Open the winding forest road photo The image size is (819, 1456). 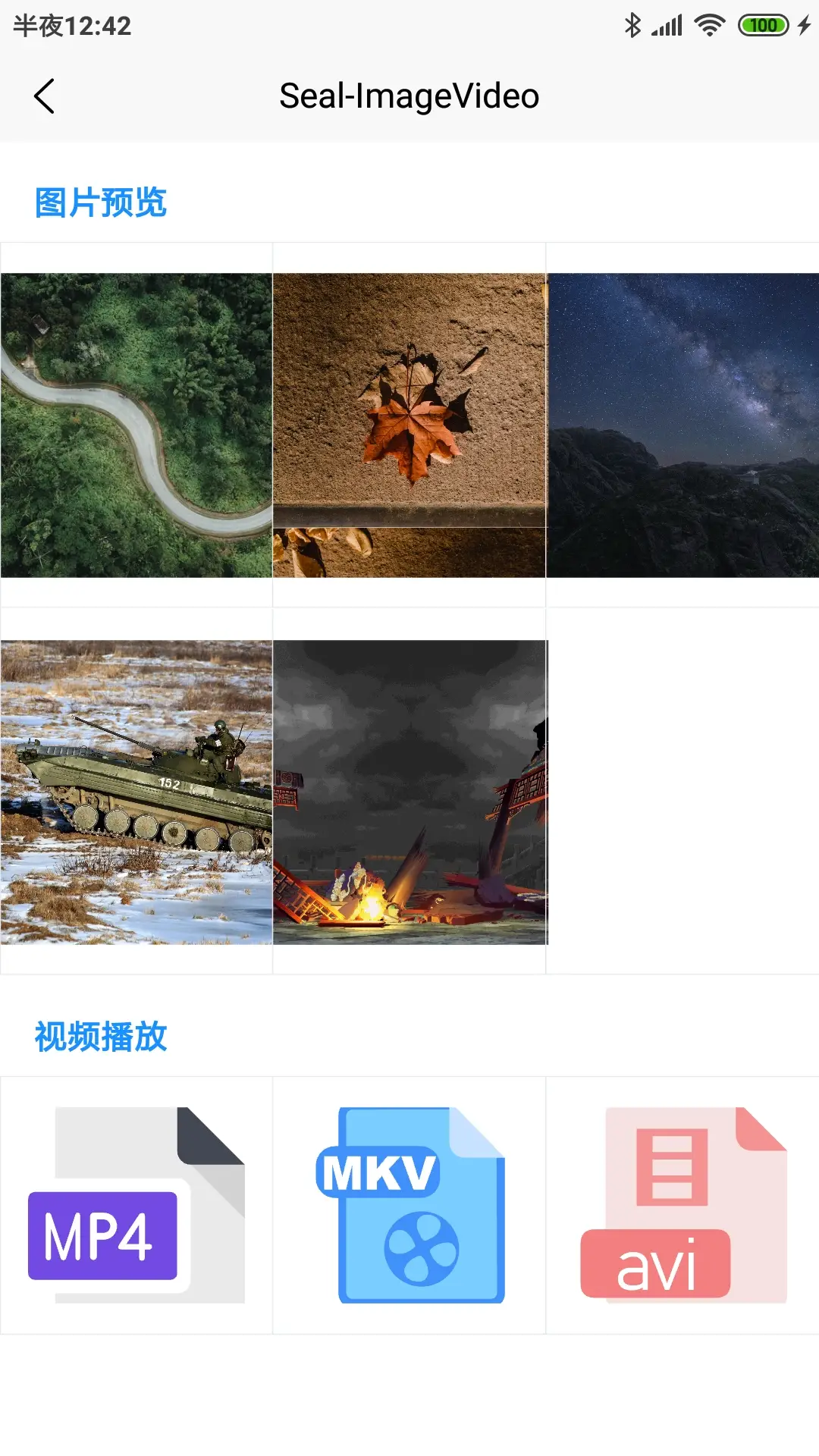pos(136,425)
